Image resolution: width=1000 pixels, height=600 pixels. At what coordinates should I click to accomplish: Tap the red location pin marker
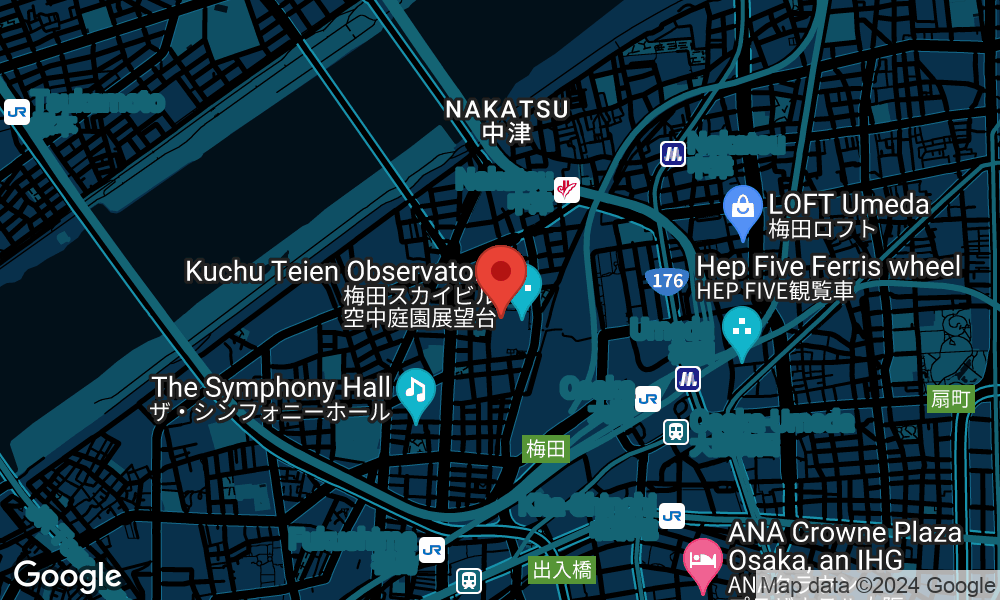tap(501, 275)
